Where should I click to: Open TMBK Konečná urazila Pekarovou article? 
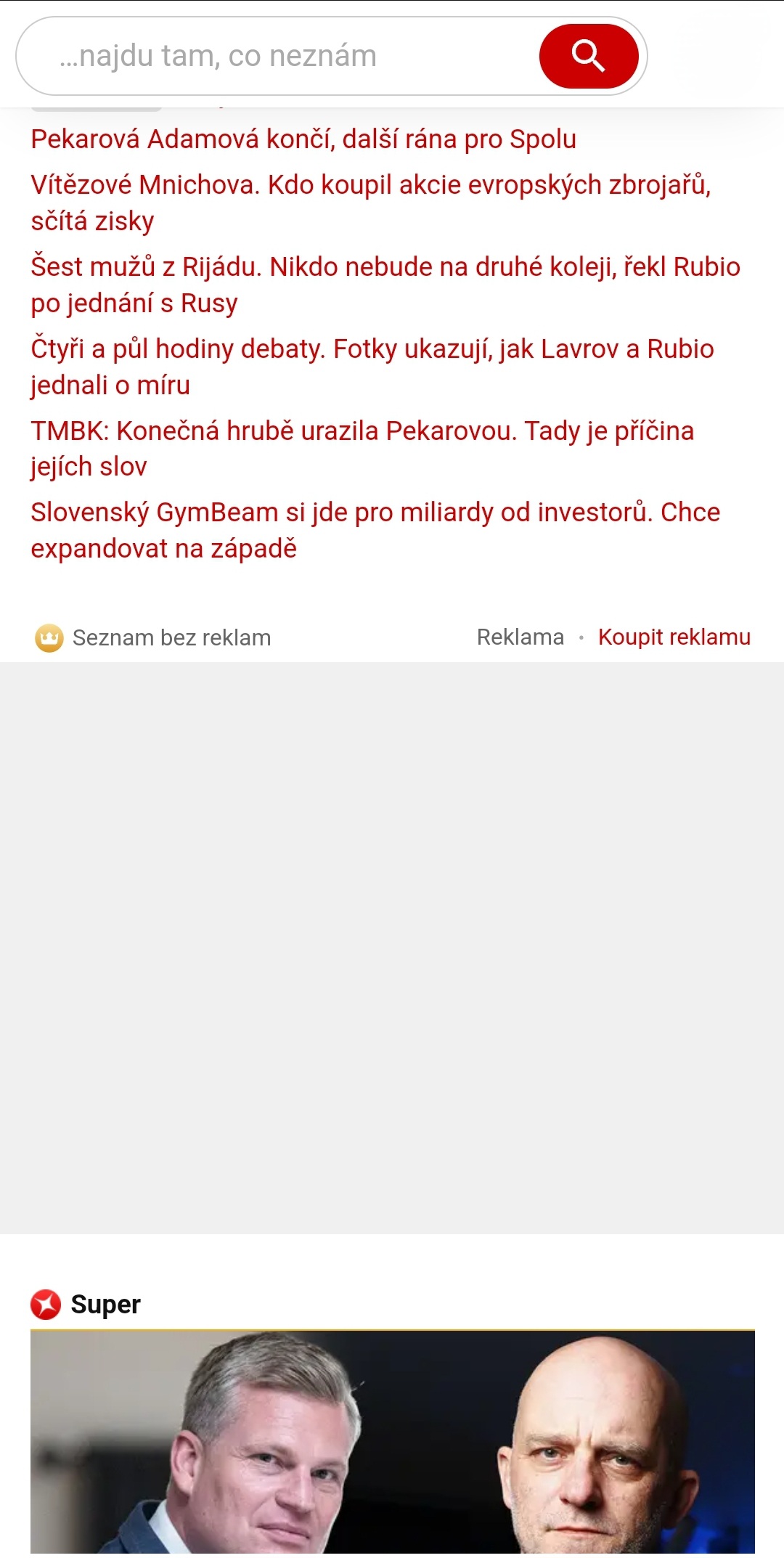coord(362,449)
